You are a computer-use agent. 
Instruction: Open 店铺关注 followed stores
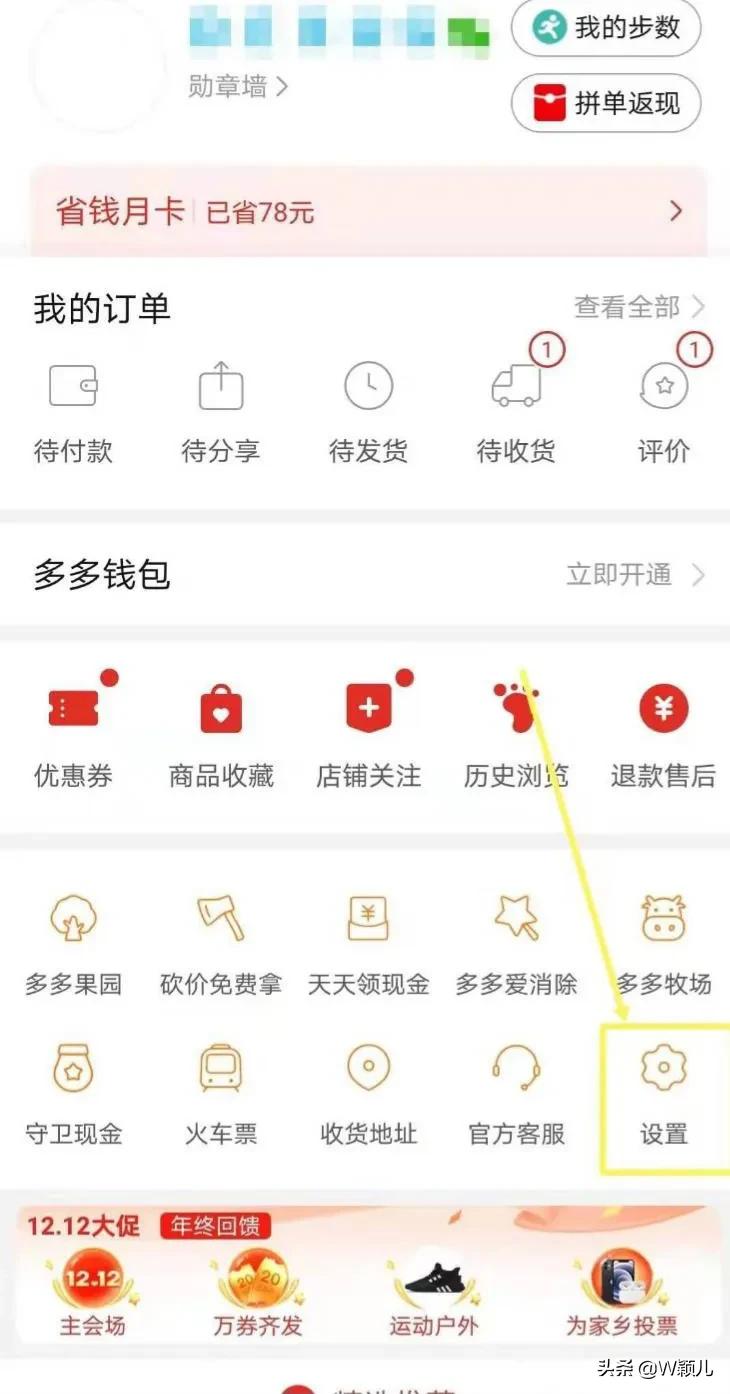pyautogui.click(x=369, y=730)
